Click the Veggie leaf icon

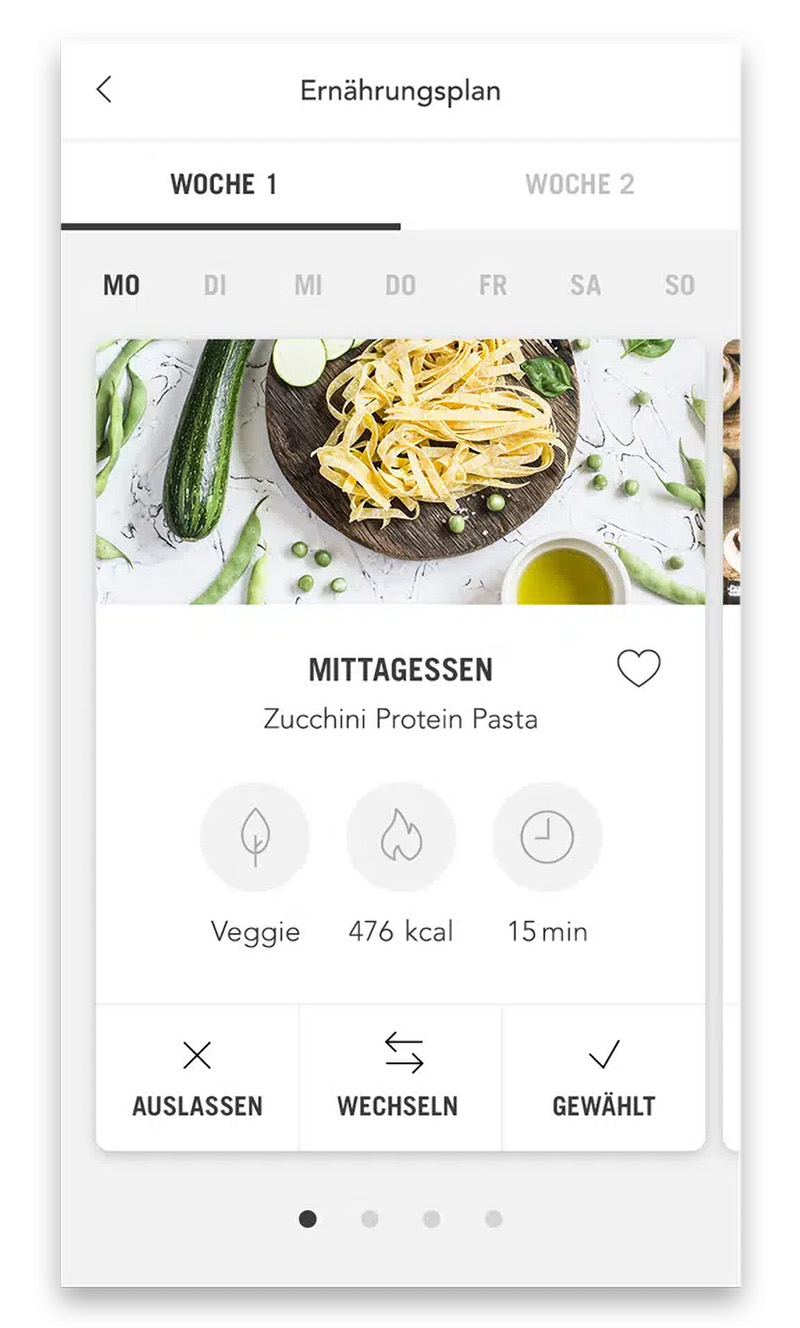point(256,836)
